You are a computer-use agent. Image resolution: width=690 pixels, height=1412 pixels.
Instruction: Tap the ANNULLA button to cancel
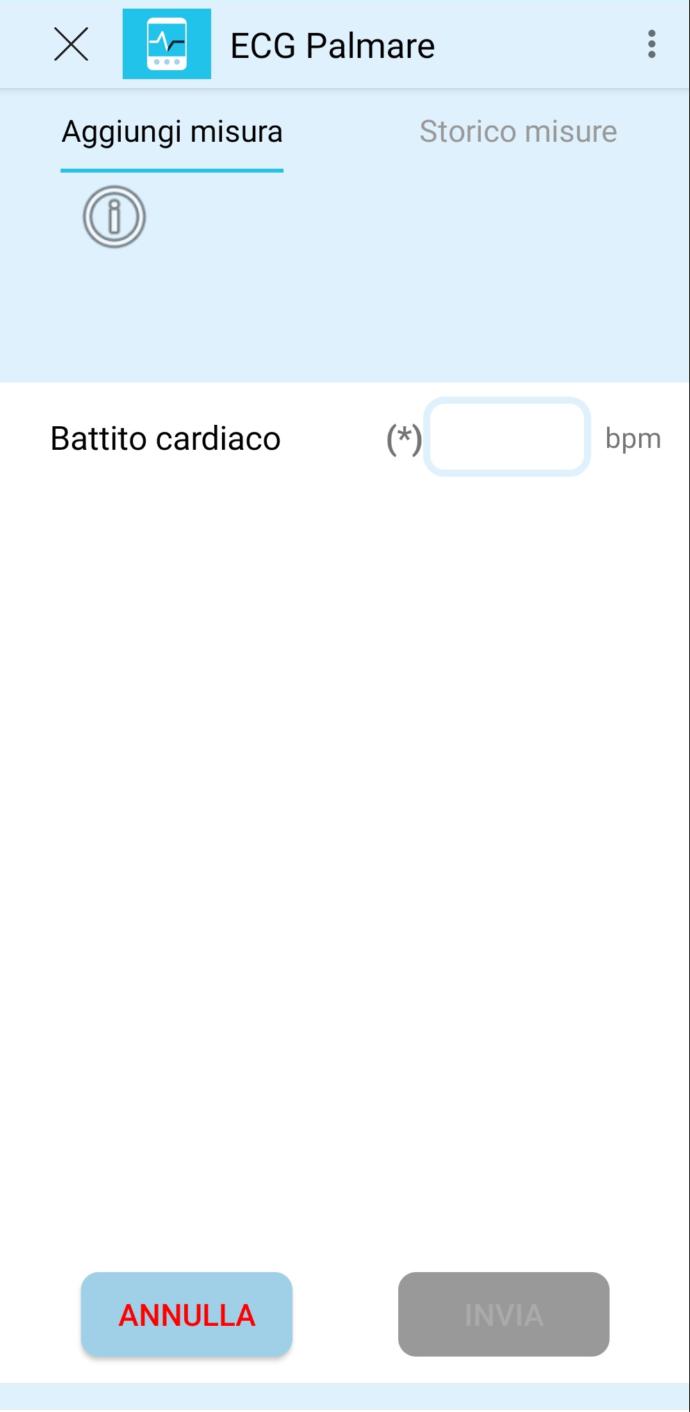[187, 1314]
